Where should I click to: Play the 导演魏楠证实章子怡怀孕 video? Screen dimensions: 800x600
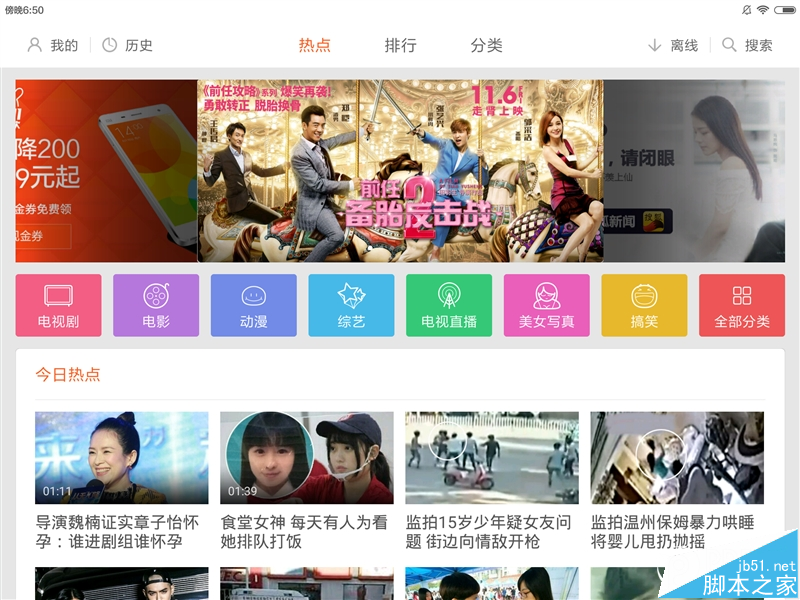click(122, 458)
